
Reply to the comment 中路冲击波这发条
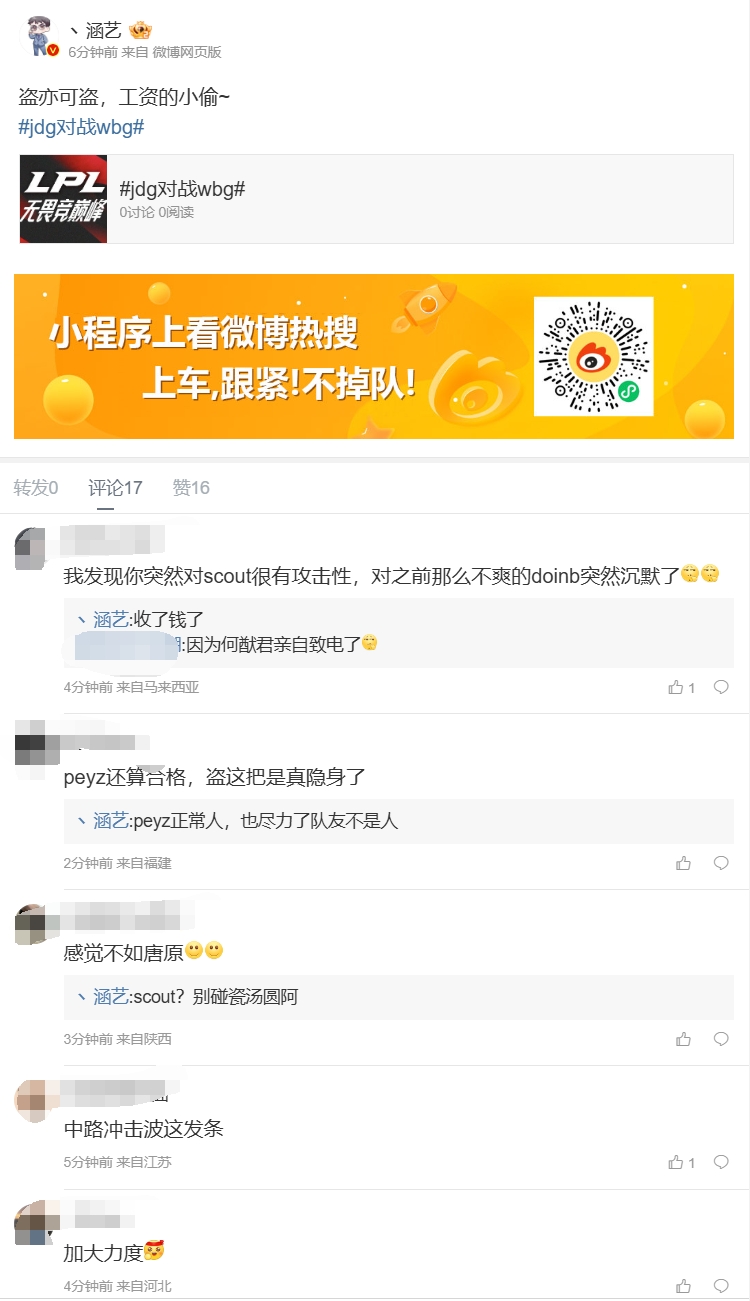pyautogui.click(x=721, y=1162)
